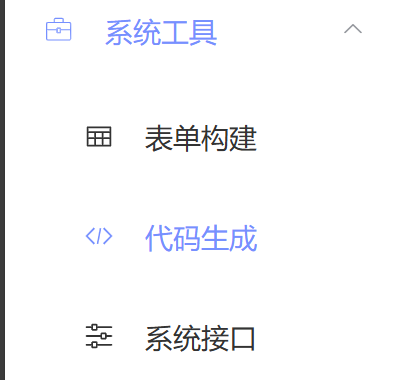Viewport: 398px width, 380px height.
Task: Go to the 系统接口 page
Action: tap(200, 338)
